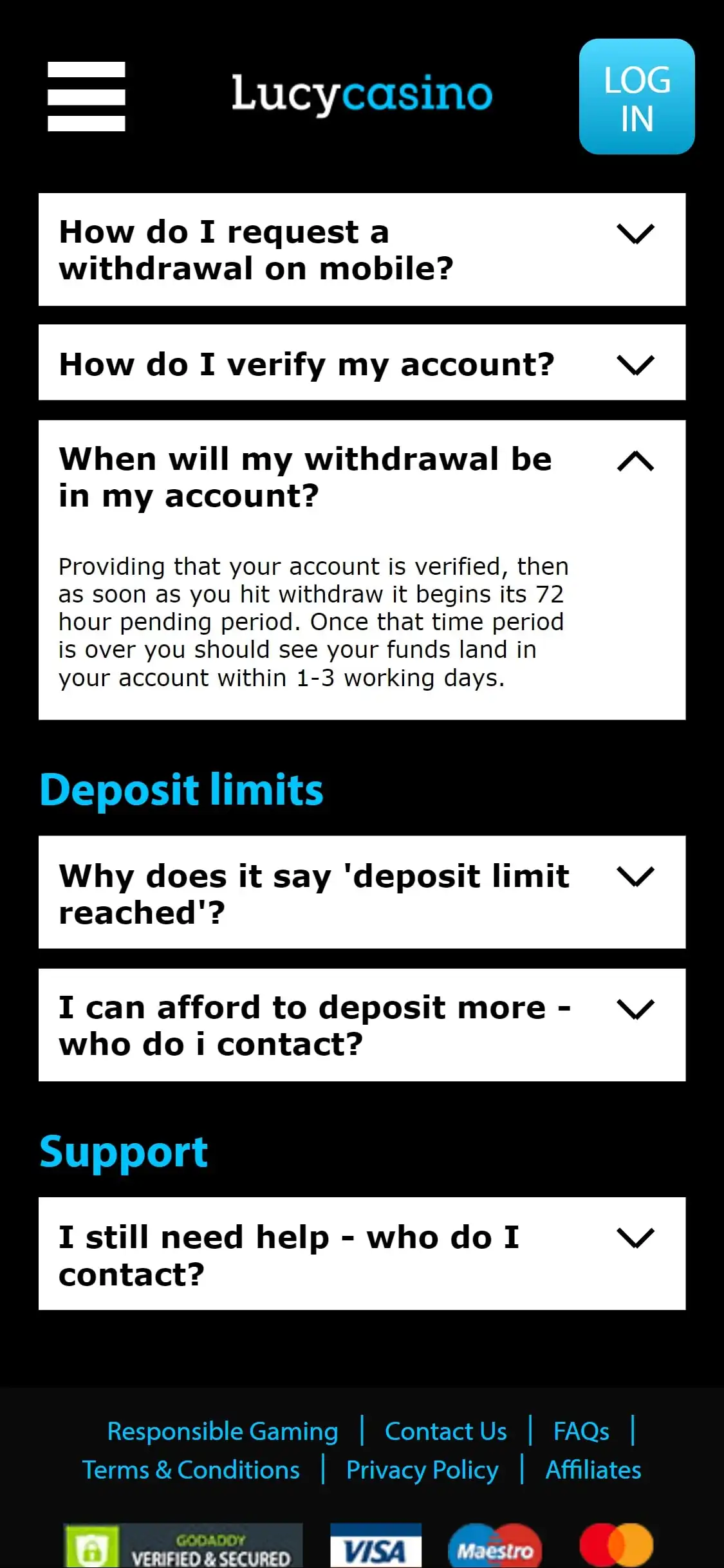Go to the Lucycasino home logo
The width and height of the screenshot is (724, 1568).
(x=362, y=94)
